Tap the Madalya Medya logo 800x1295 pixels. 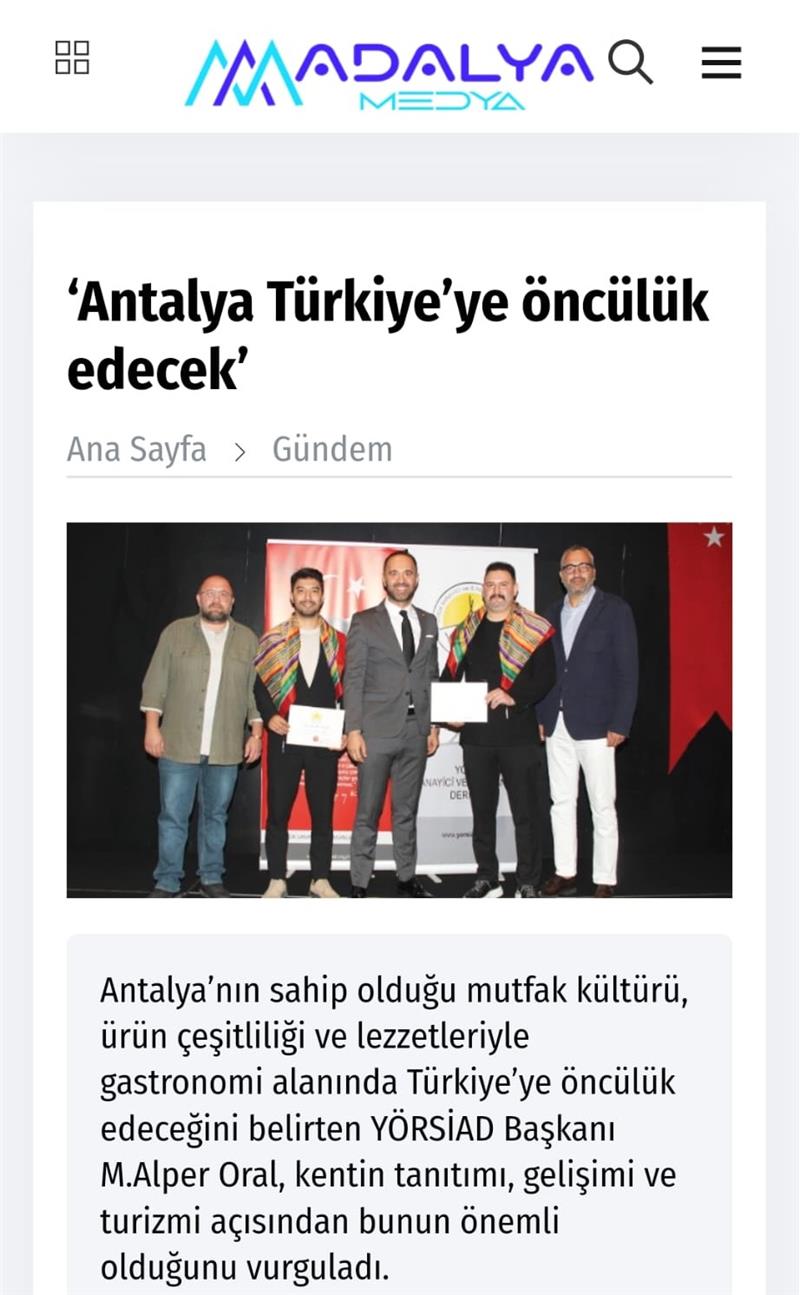(x=389, y=73)
